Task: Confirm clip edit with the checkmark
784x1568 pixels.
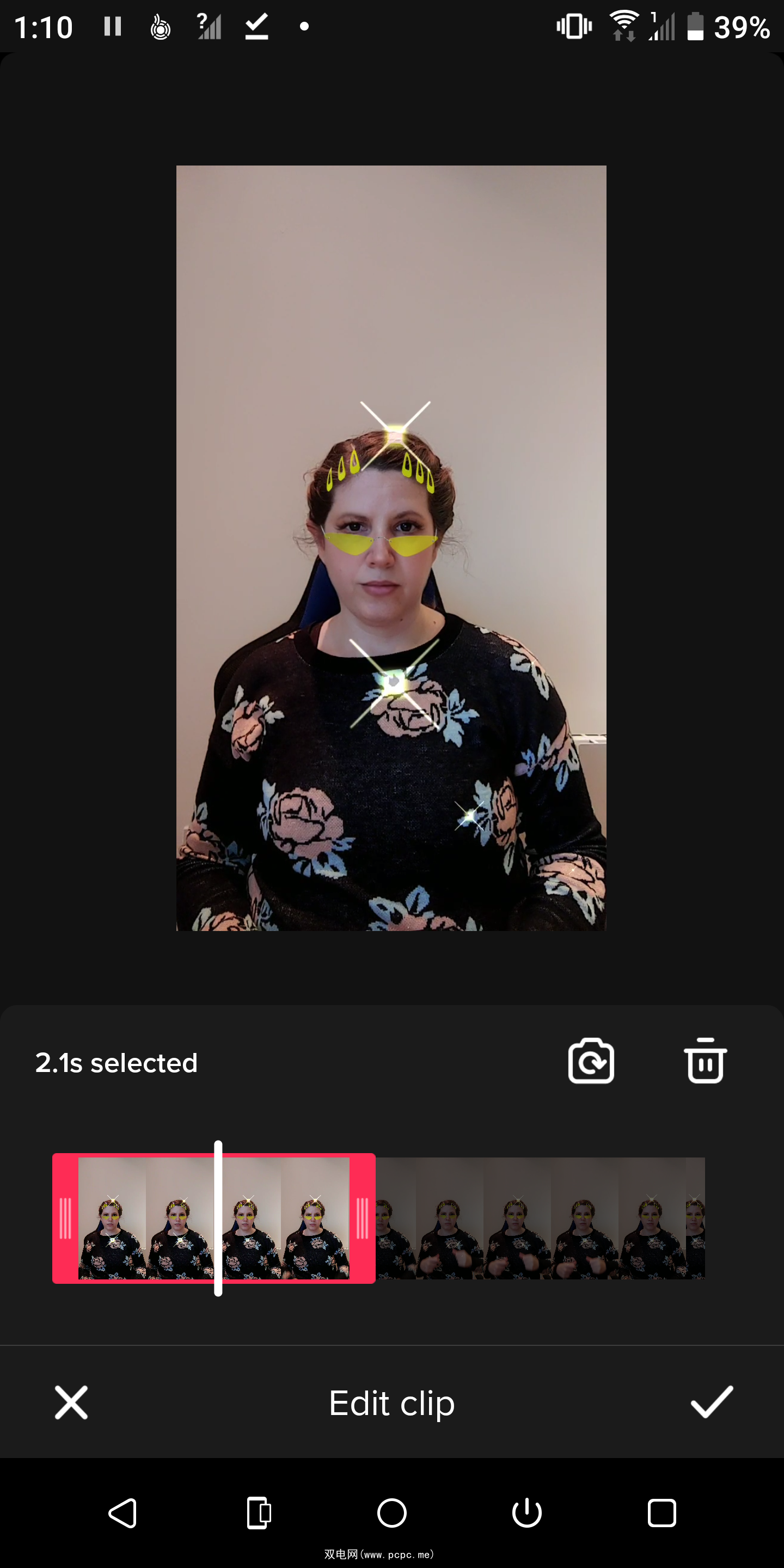Action: [711, 1402]
